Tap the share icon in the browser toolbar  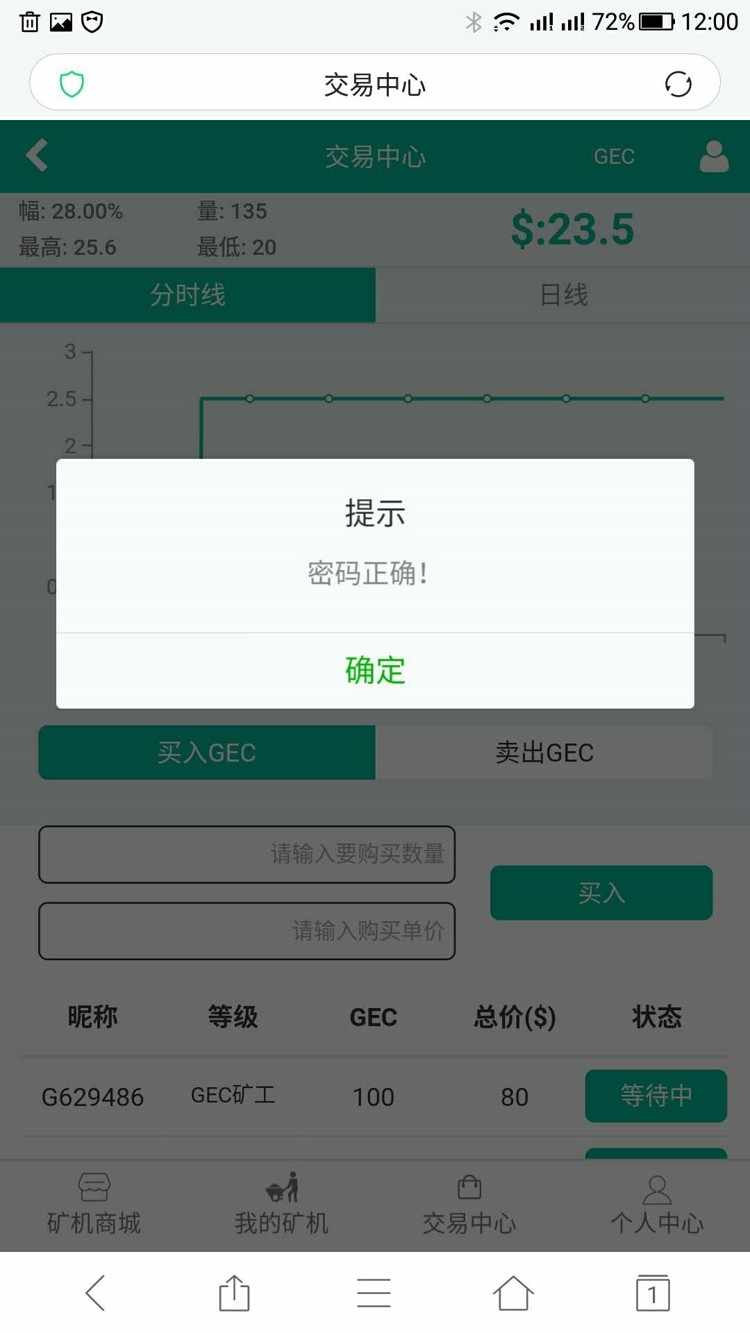tap(233, 1291)
